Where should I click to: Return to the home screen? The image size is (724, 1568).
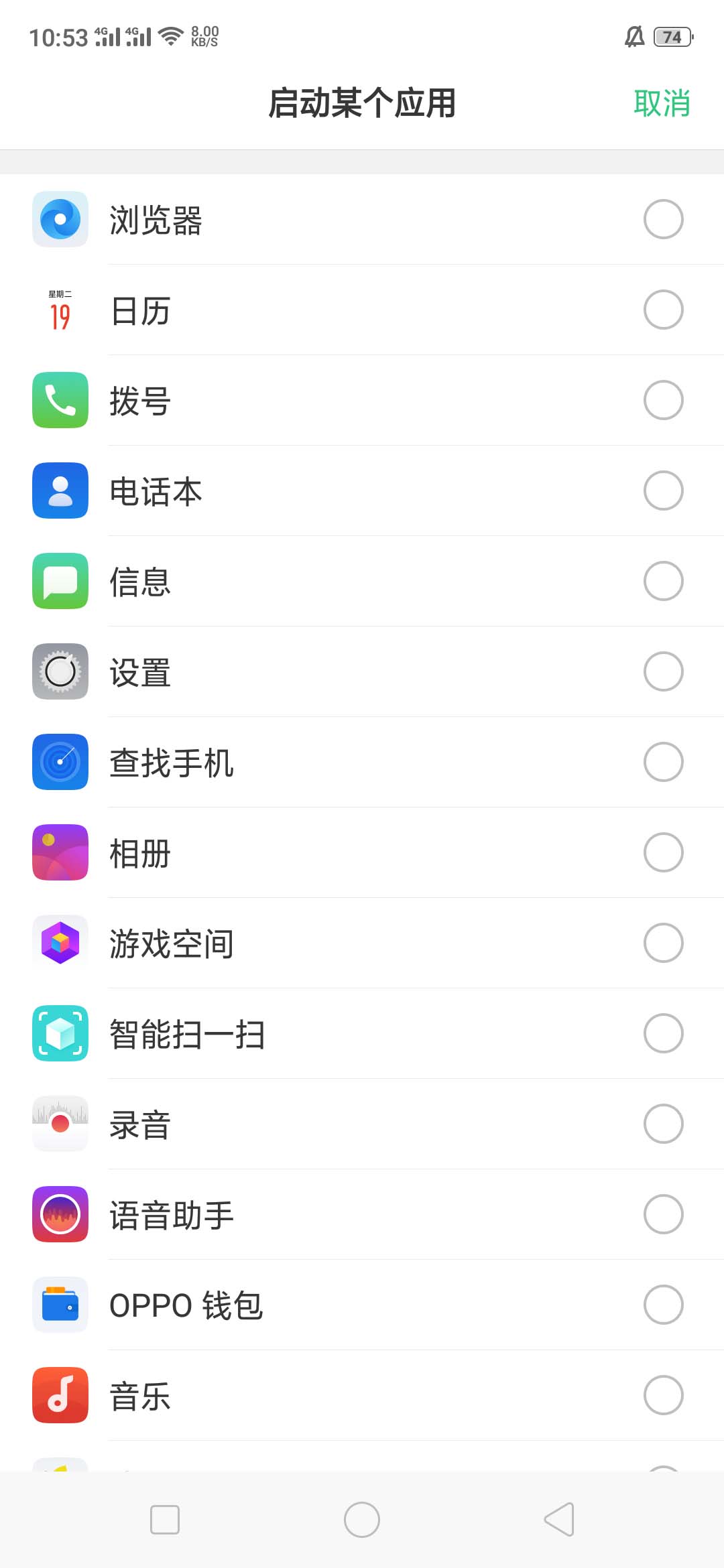tap(362, 1519)
